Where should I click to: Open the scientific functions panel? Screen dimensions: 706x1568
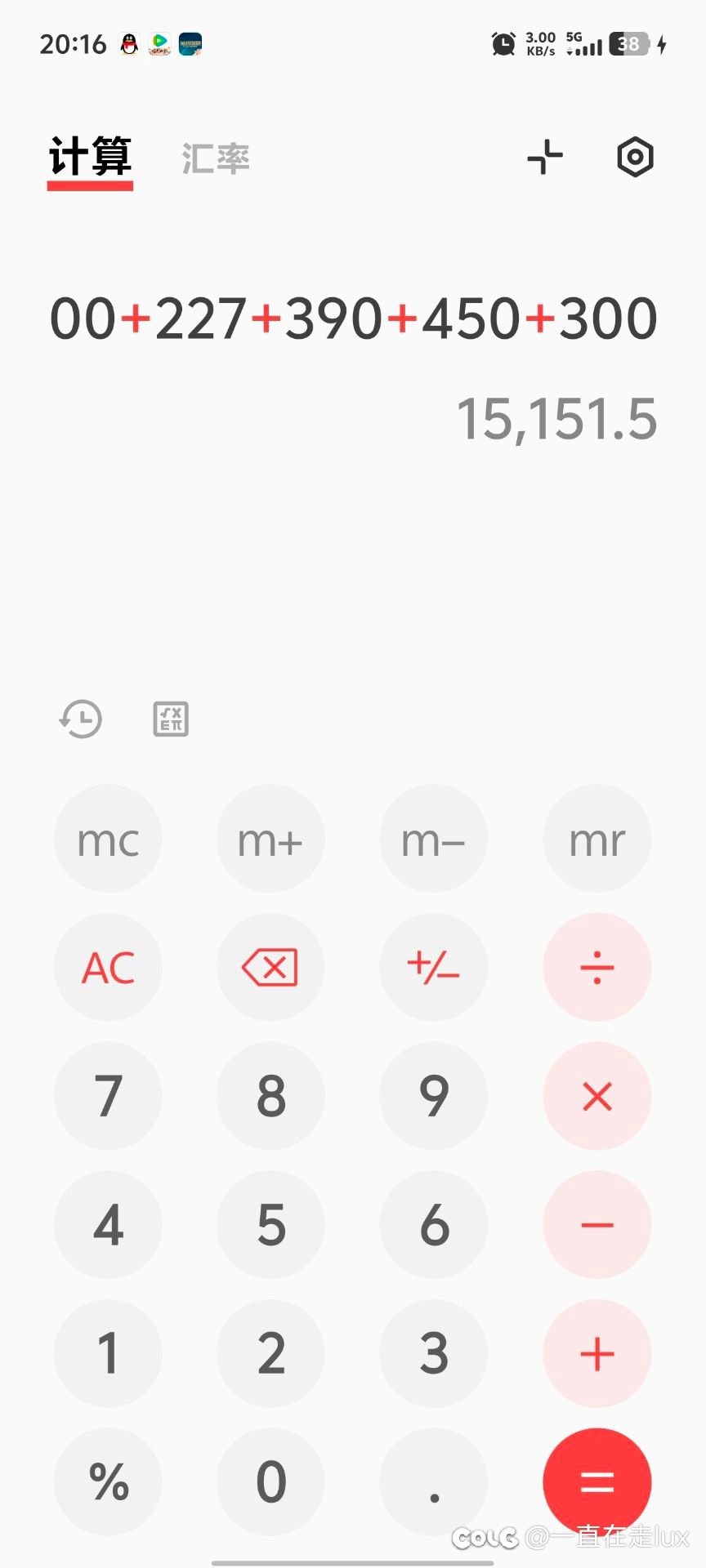171,719
